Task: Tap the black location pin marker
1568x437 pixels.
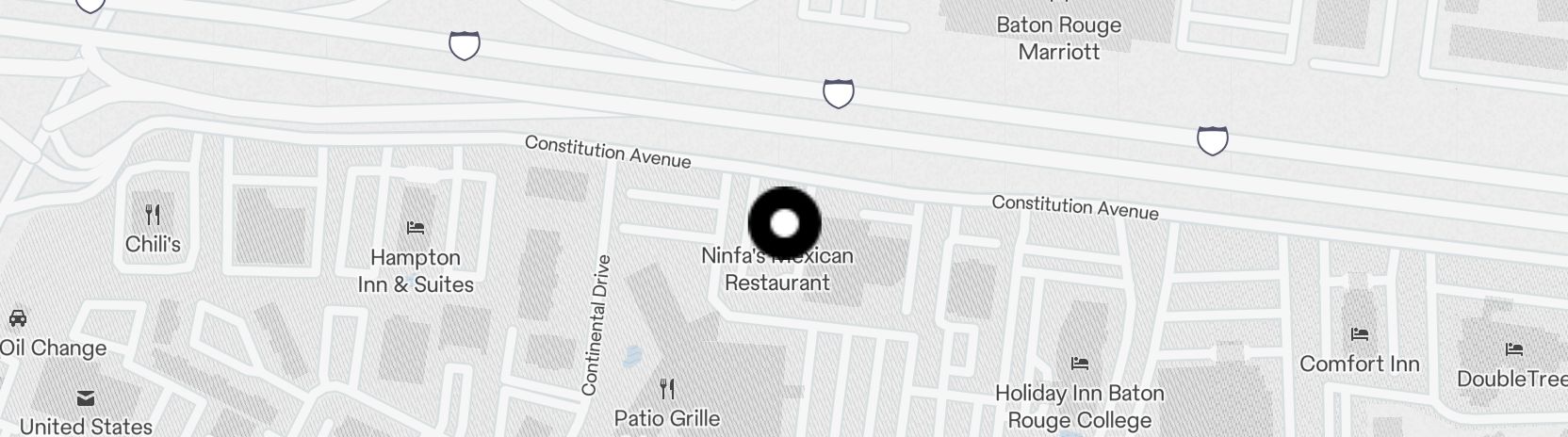Action: [784, 223]
